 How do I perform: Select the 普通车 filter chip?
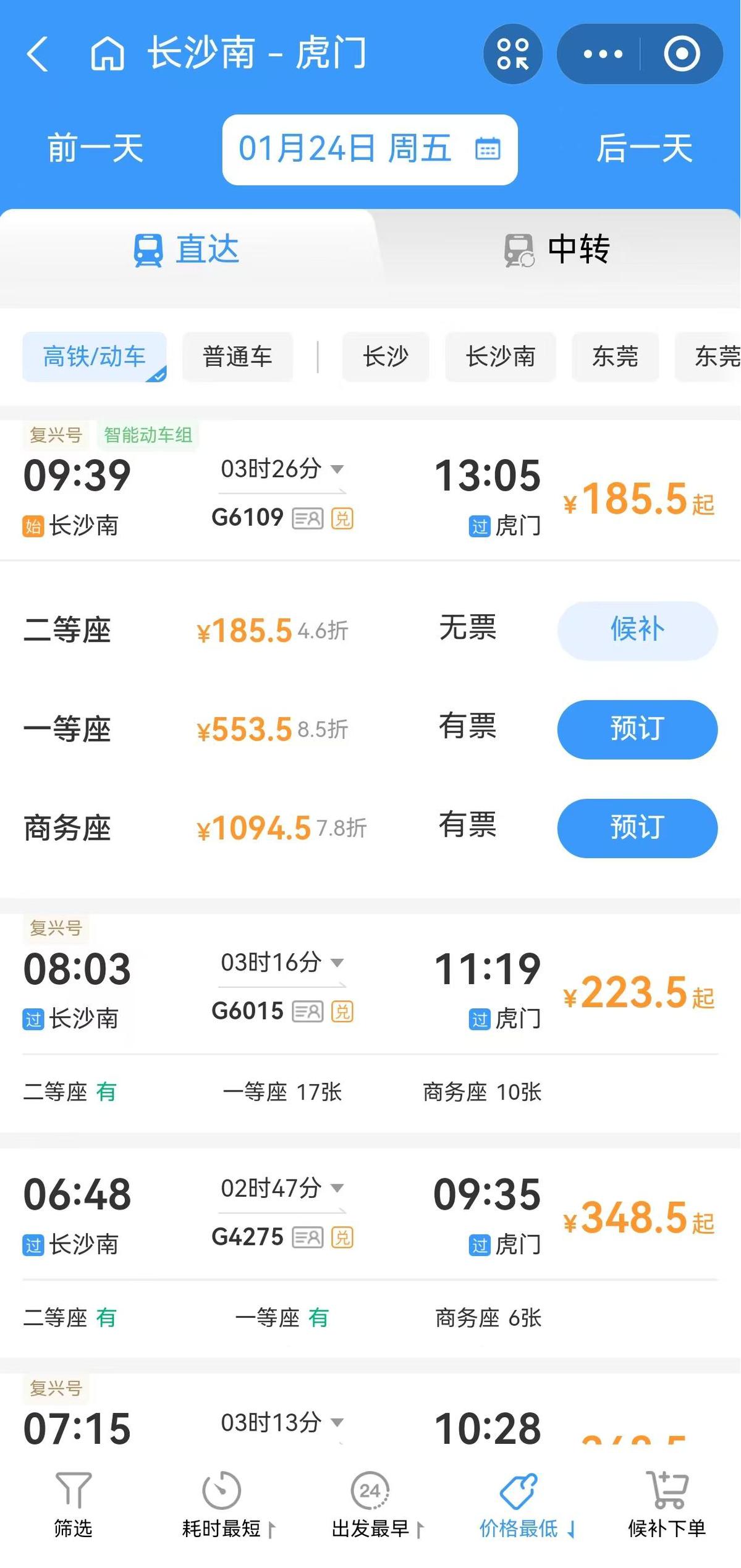tap(238, 356)
